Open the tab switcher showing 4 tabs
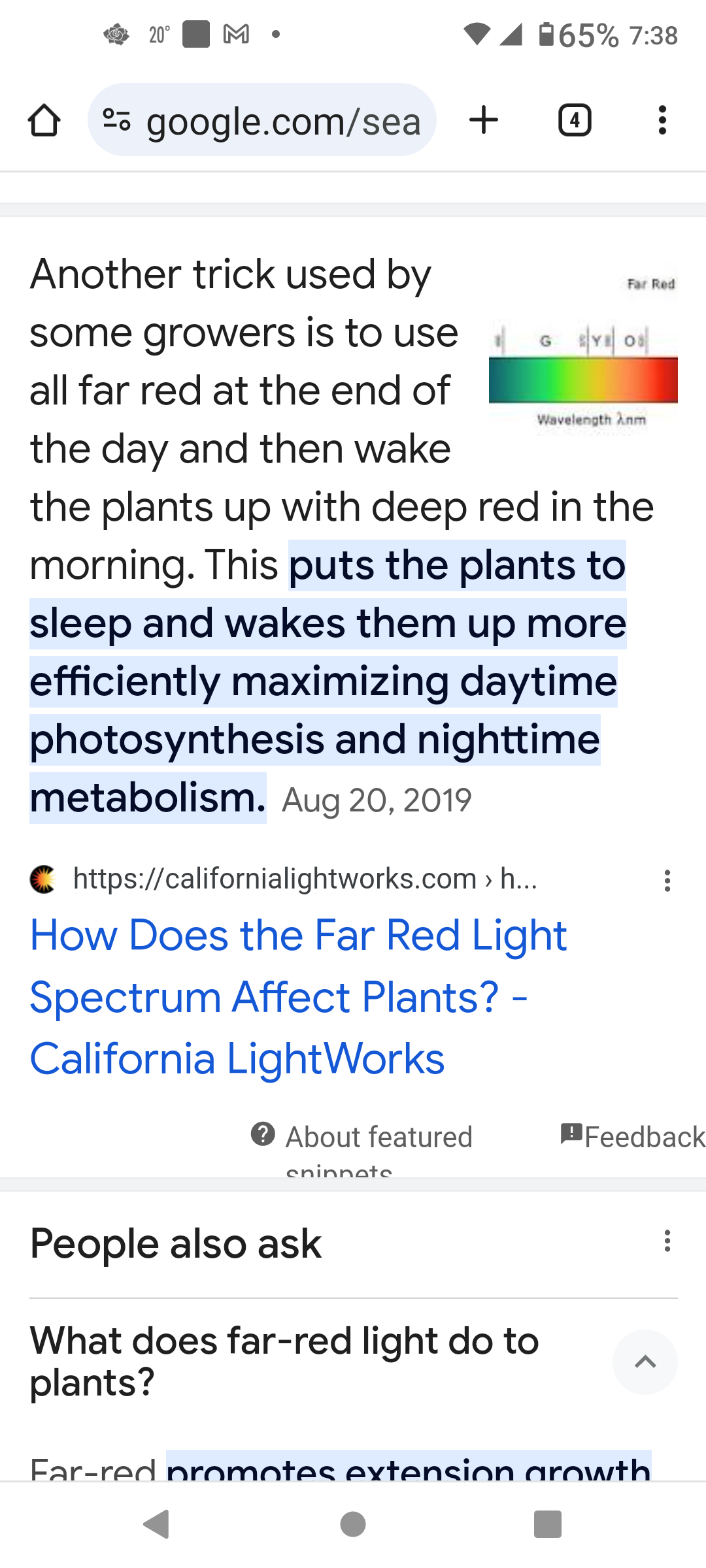 [x=575, y=121]
